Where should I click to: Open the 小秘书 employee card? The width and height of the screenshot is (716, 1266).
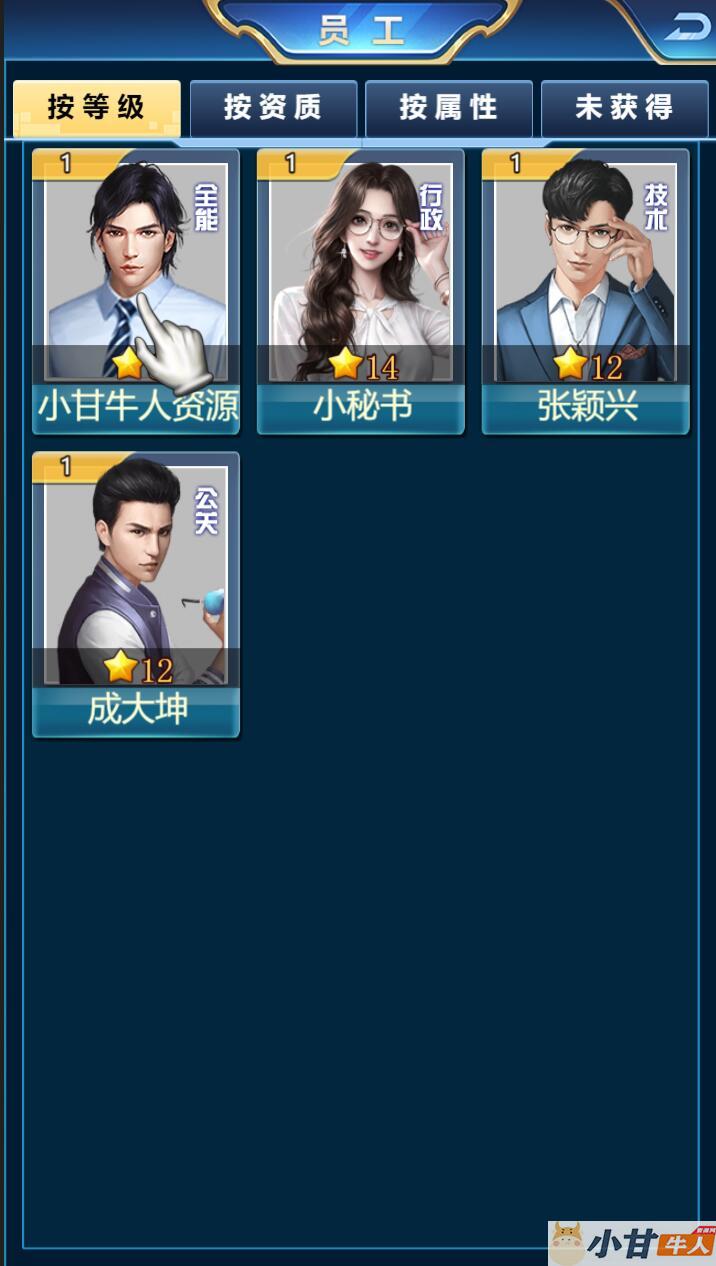[x=361, y=290]
